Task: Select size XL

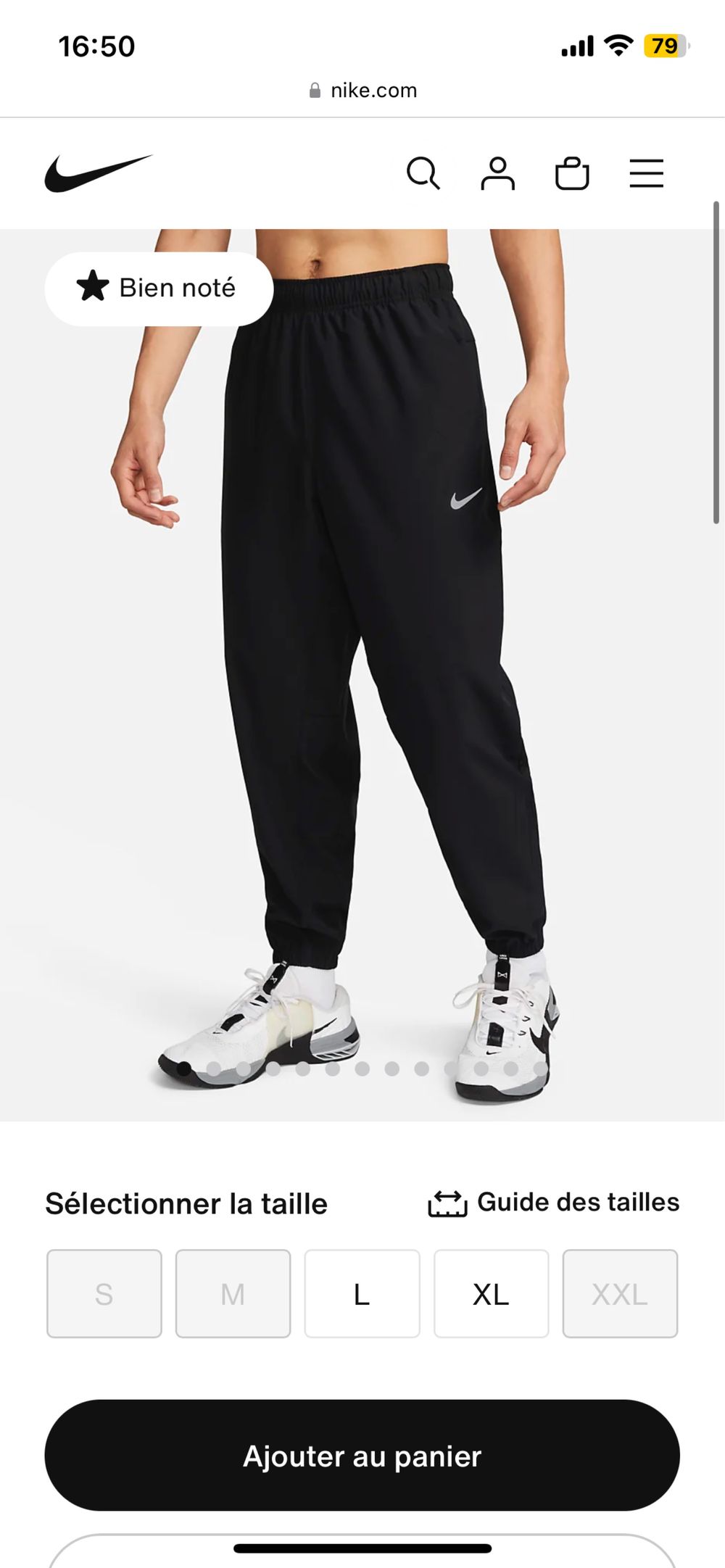Action: click(491, 1294)
